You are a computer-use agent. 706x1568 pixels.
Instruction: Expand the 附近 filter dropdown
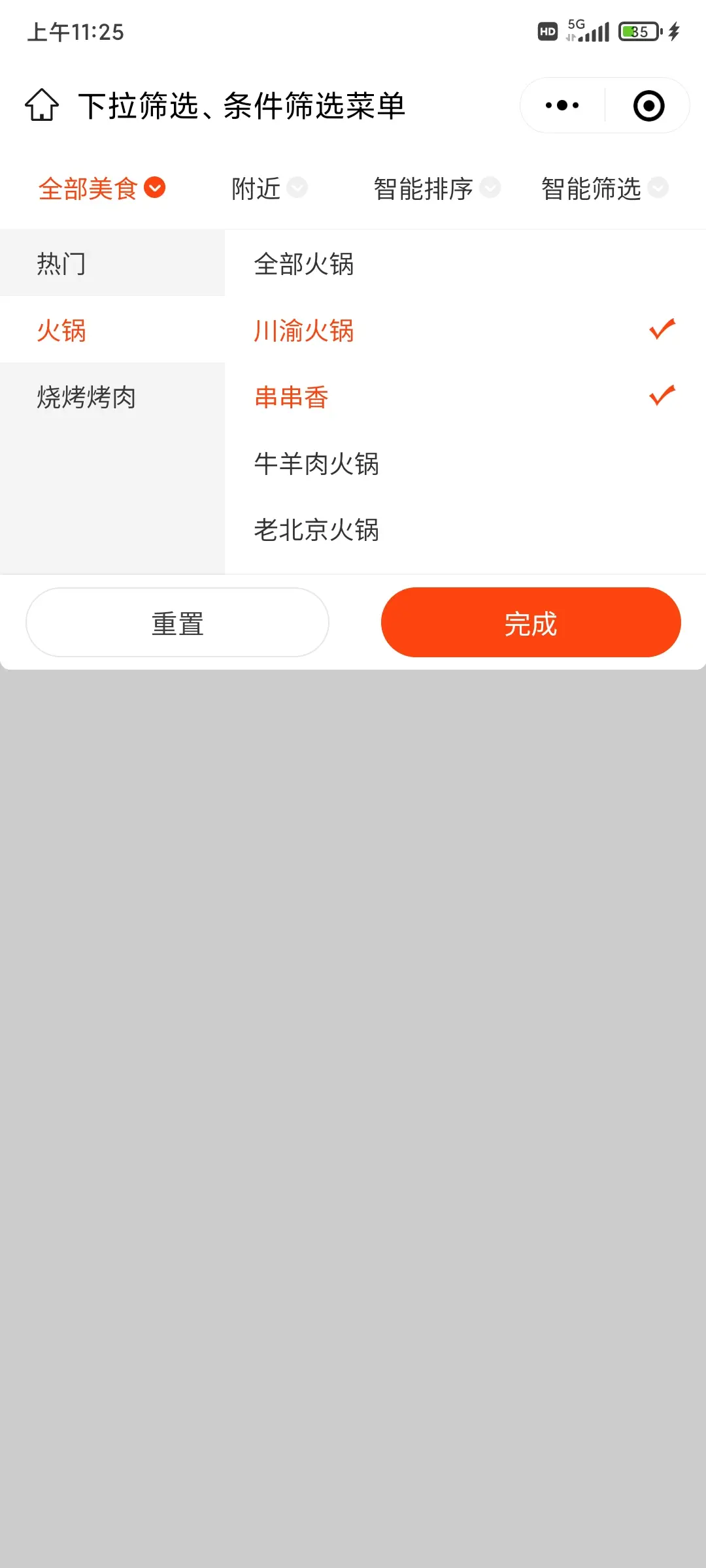(x=269, y=189)
